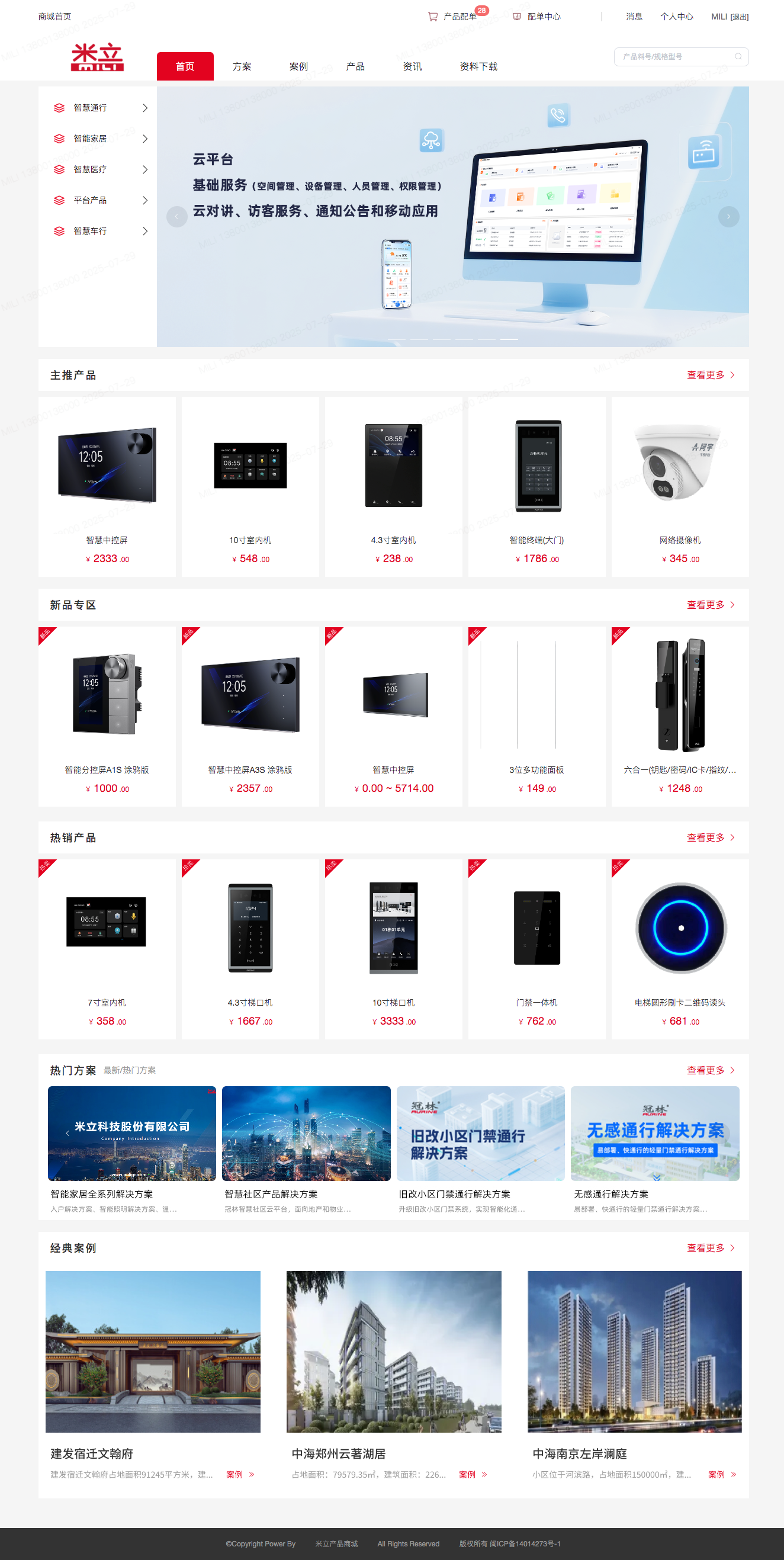Switch to the 案例 tab

(x=298, y=66)
